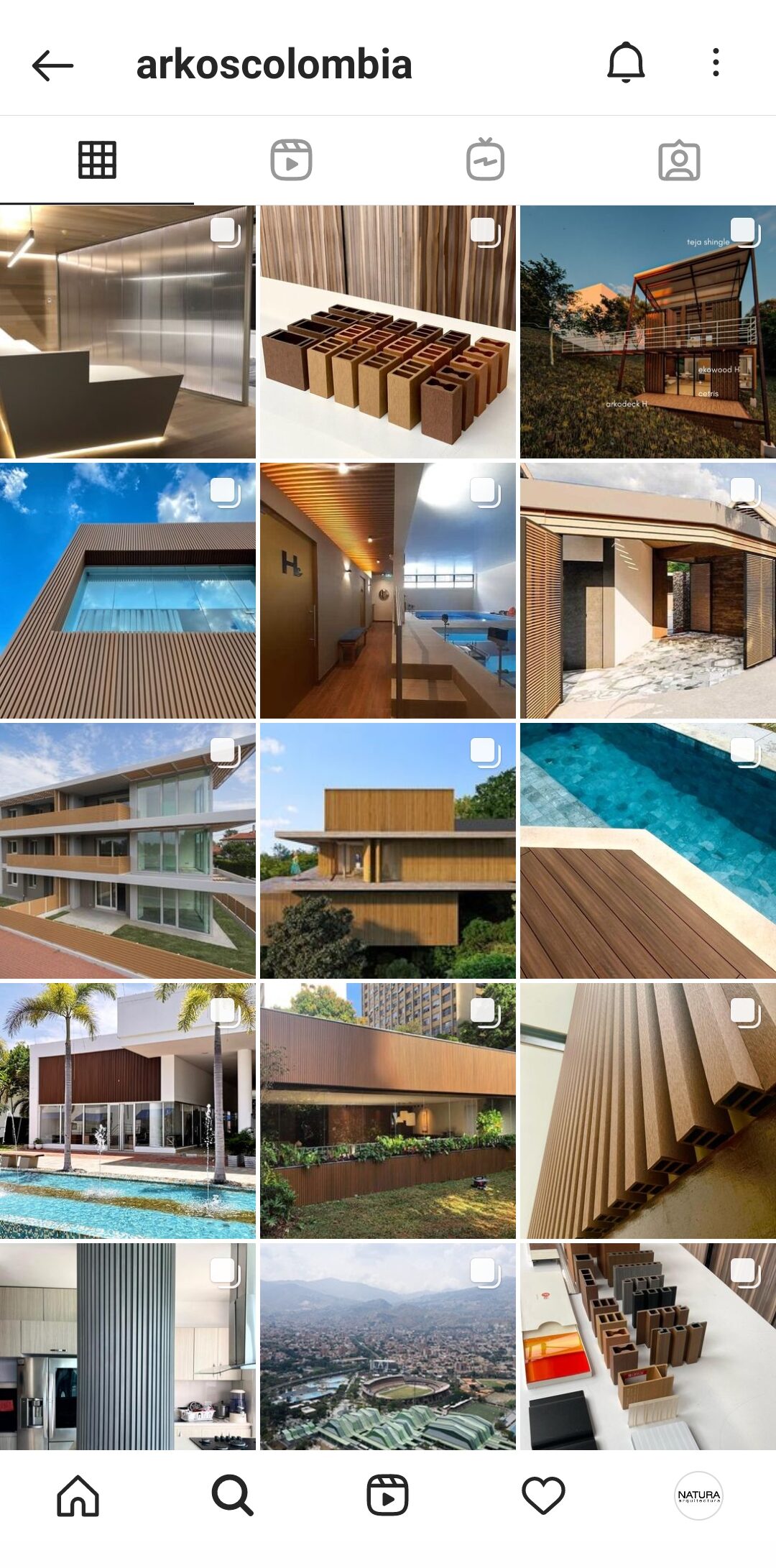Switch to the Reels tab
Viewport: 776px width, 1568px height.
291,160
